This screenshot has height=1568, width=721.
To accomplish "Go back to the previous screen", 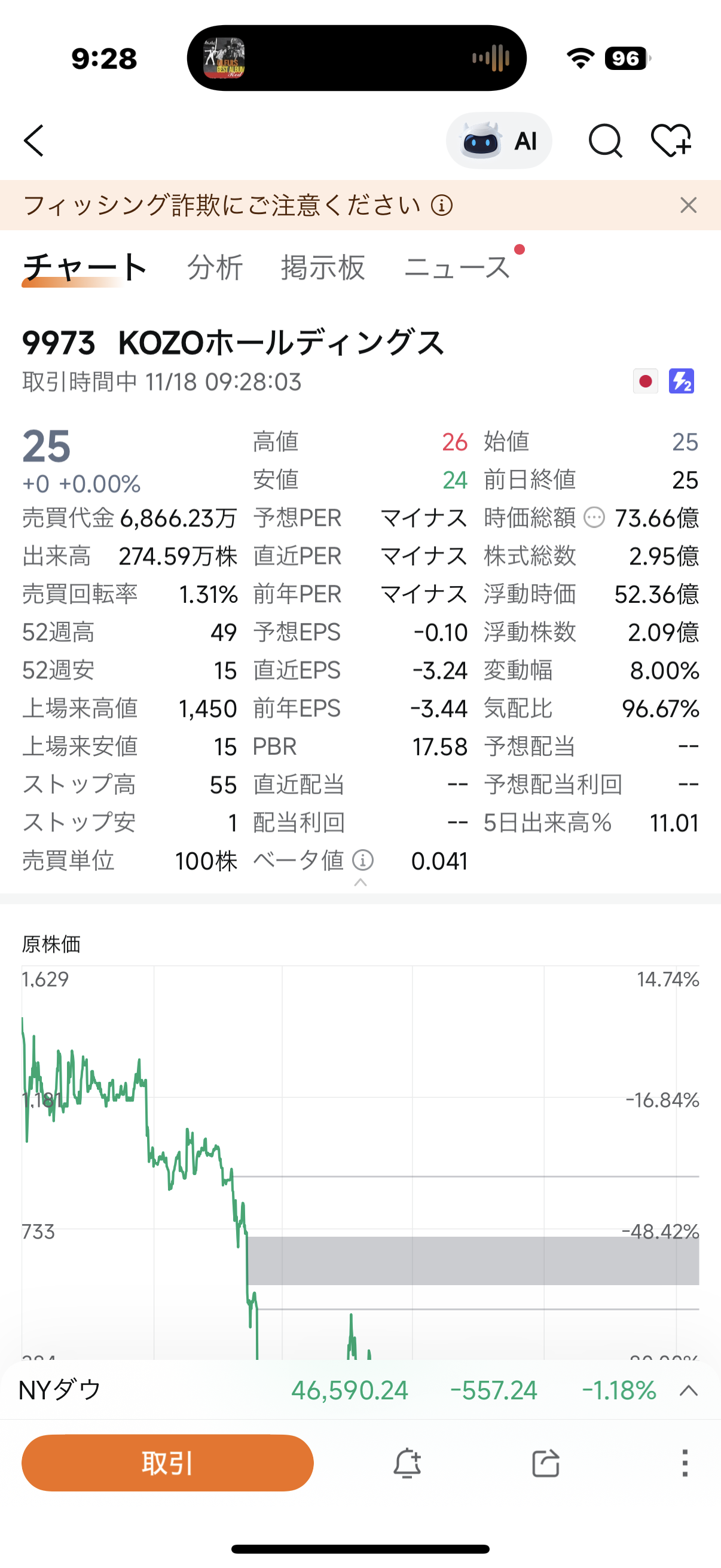I will tap(35, 141).
